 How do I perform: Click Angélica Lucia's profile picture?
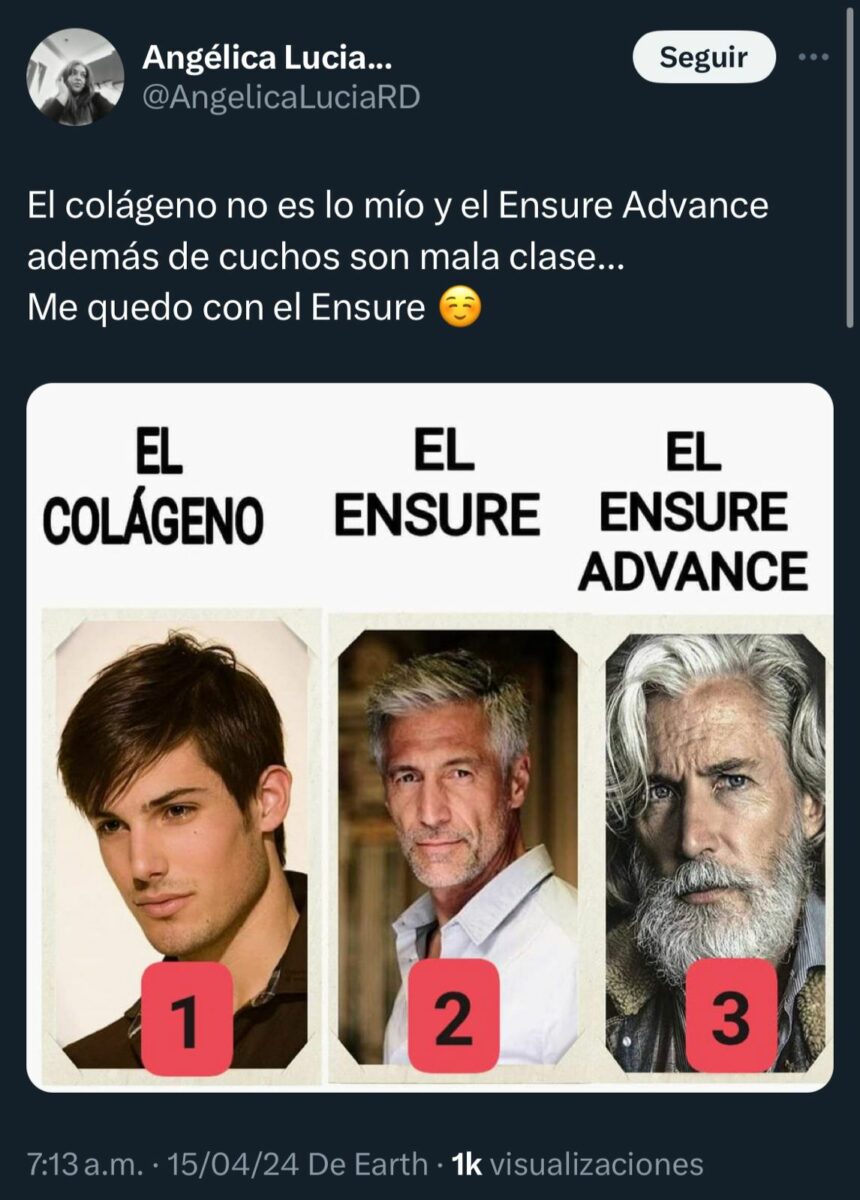pos(75,73)
